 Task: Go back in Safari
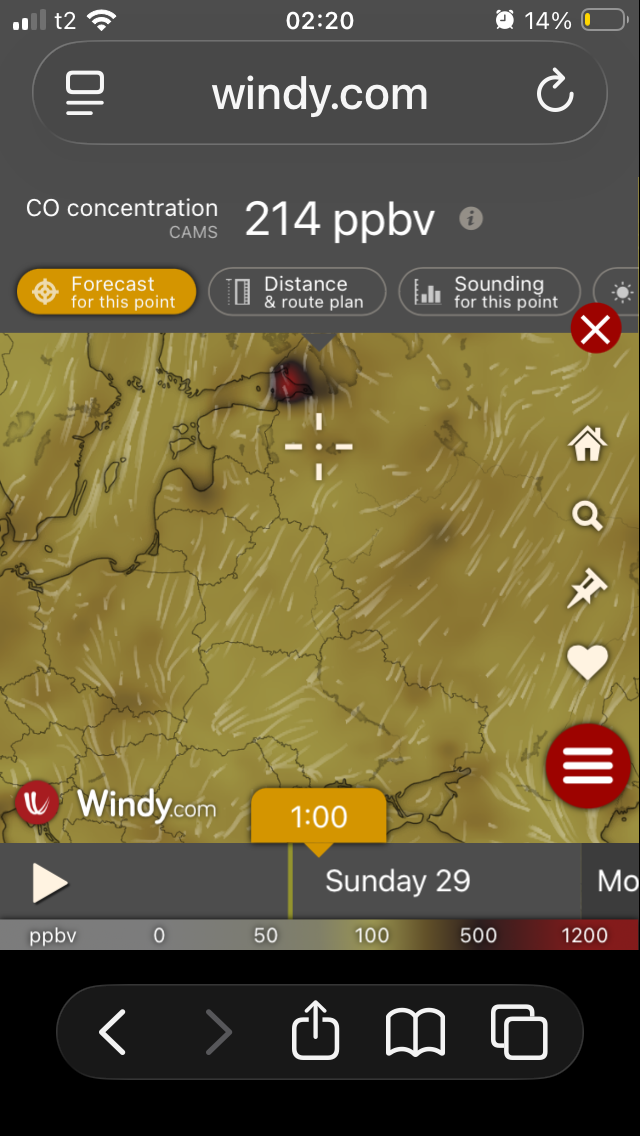point(113,1031)
